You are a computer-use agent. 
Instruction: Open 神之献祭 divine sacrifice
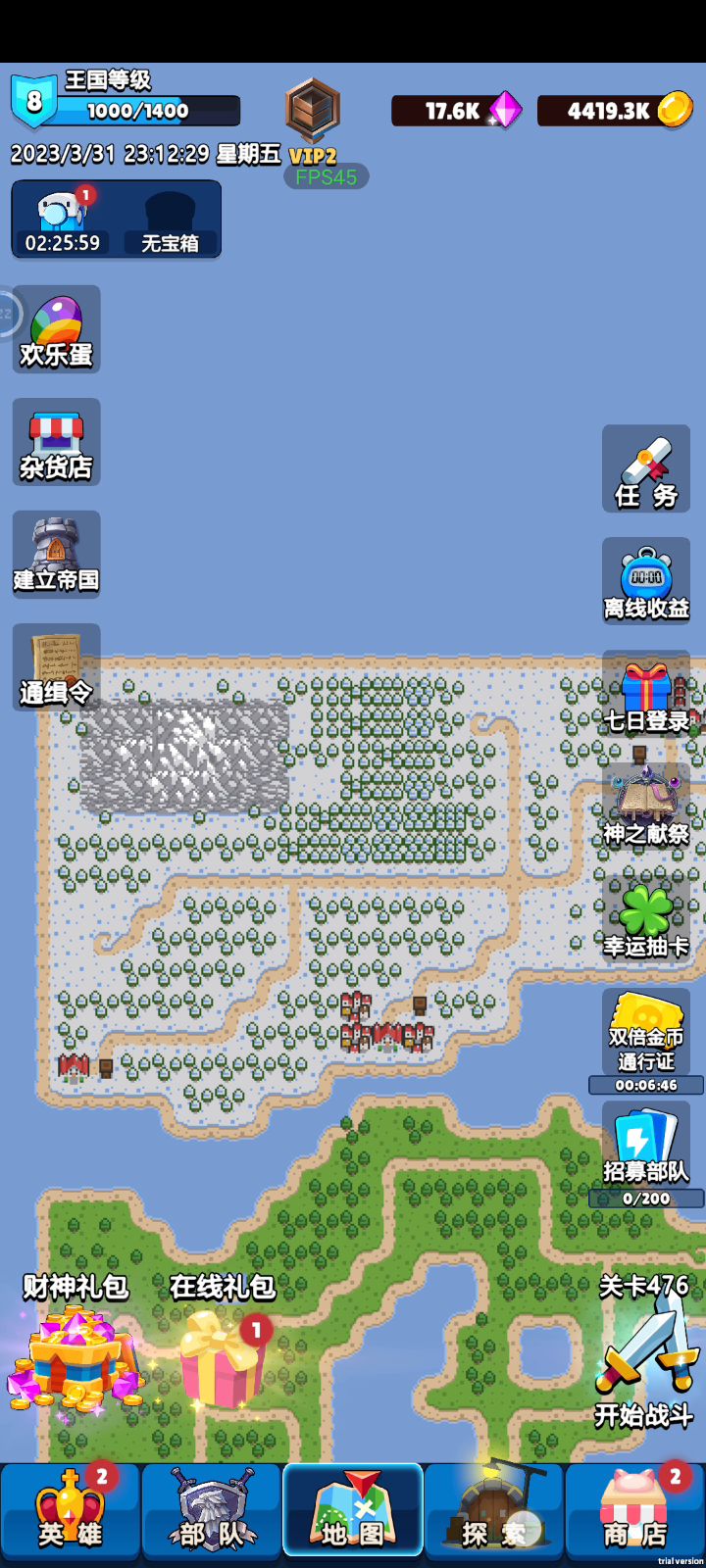point(646,807)
